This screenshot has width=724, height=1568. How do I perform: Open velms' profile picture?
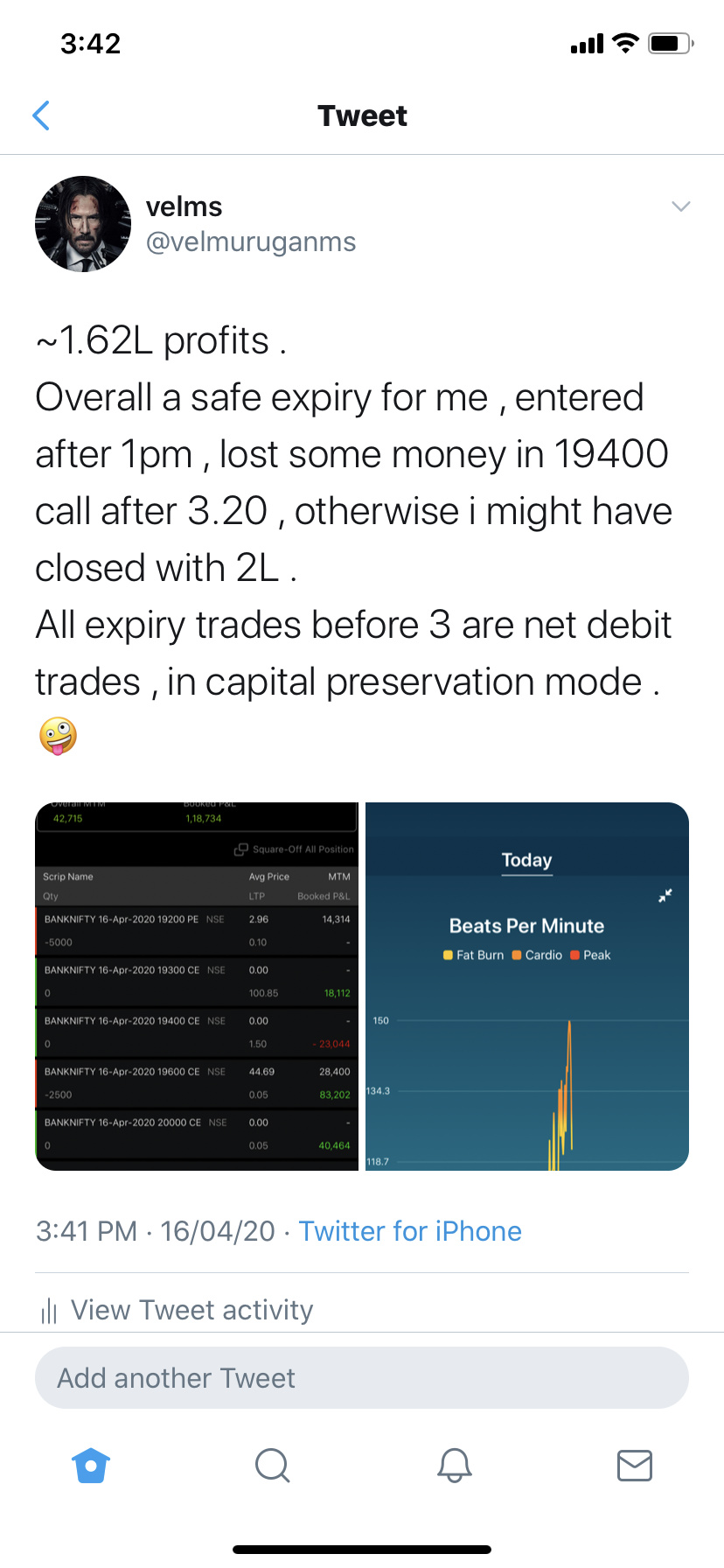coord(83,224)
